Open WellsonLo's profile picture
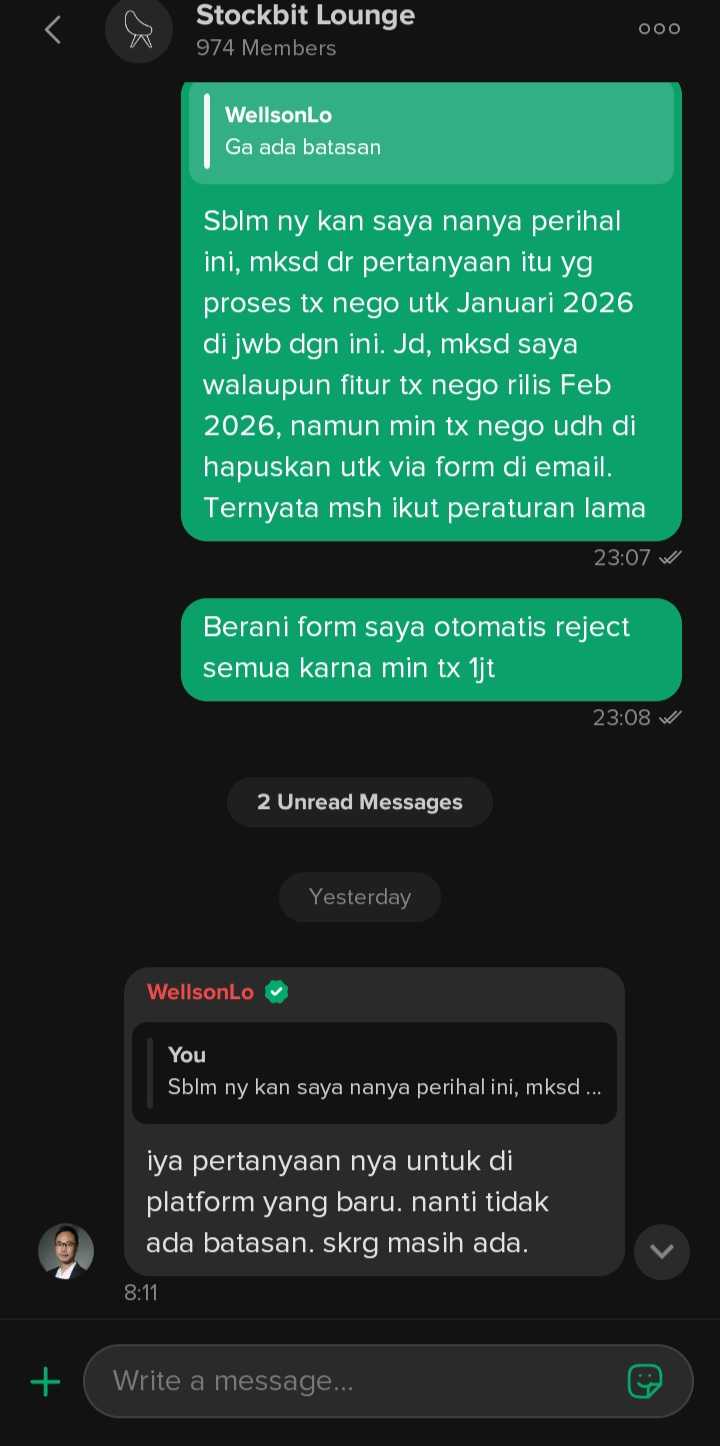The height and width of the screenshot is (1446, 720). click(66, 1251)
